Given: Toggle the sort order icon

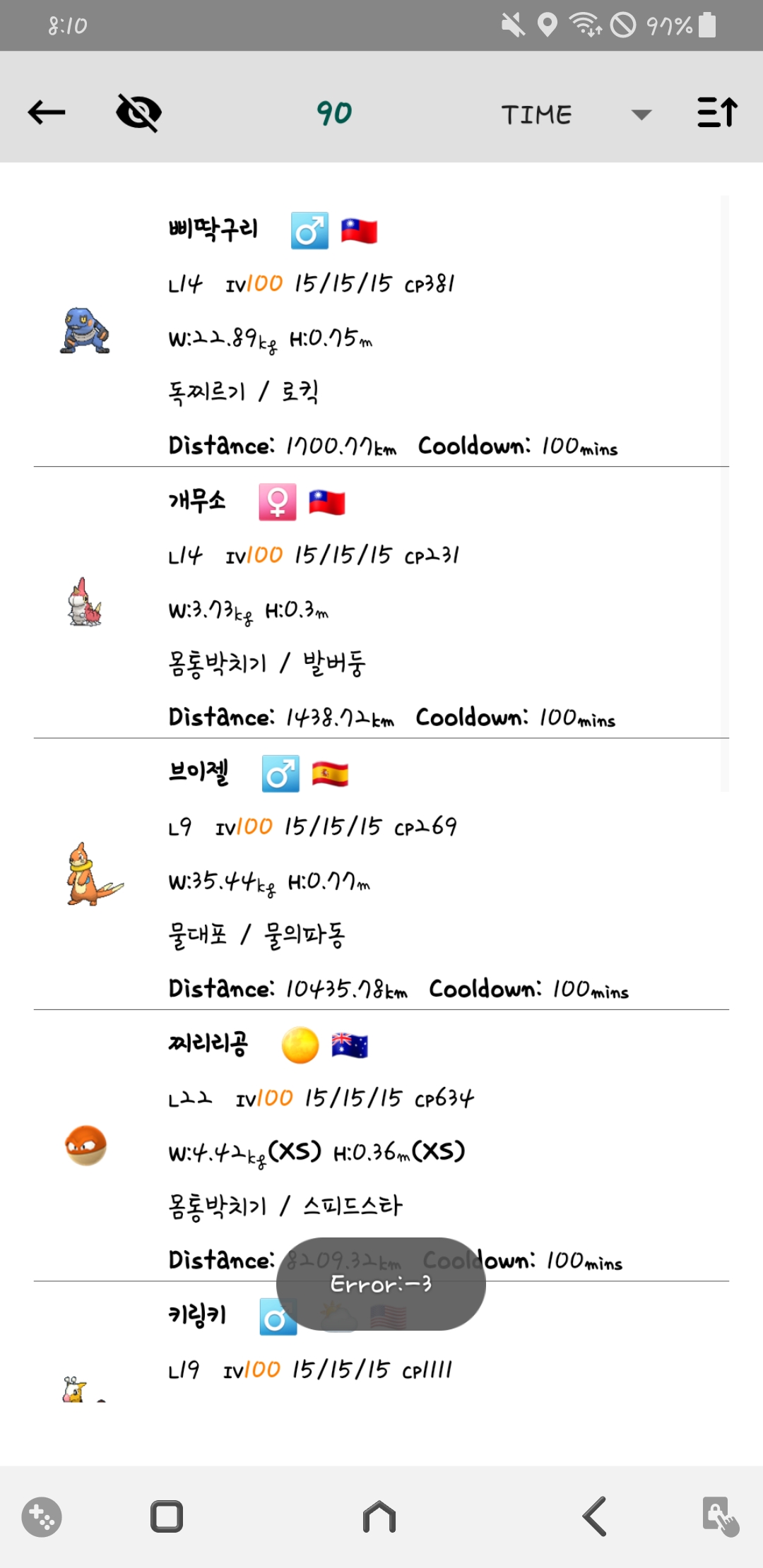Looking at the screenshot, I should (717, 112).
